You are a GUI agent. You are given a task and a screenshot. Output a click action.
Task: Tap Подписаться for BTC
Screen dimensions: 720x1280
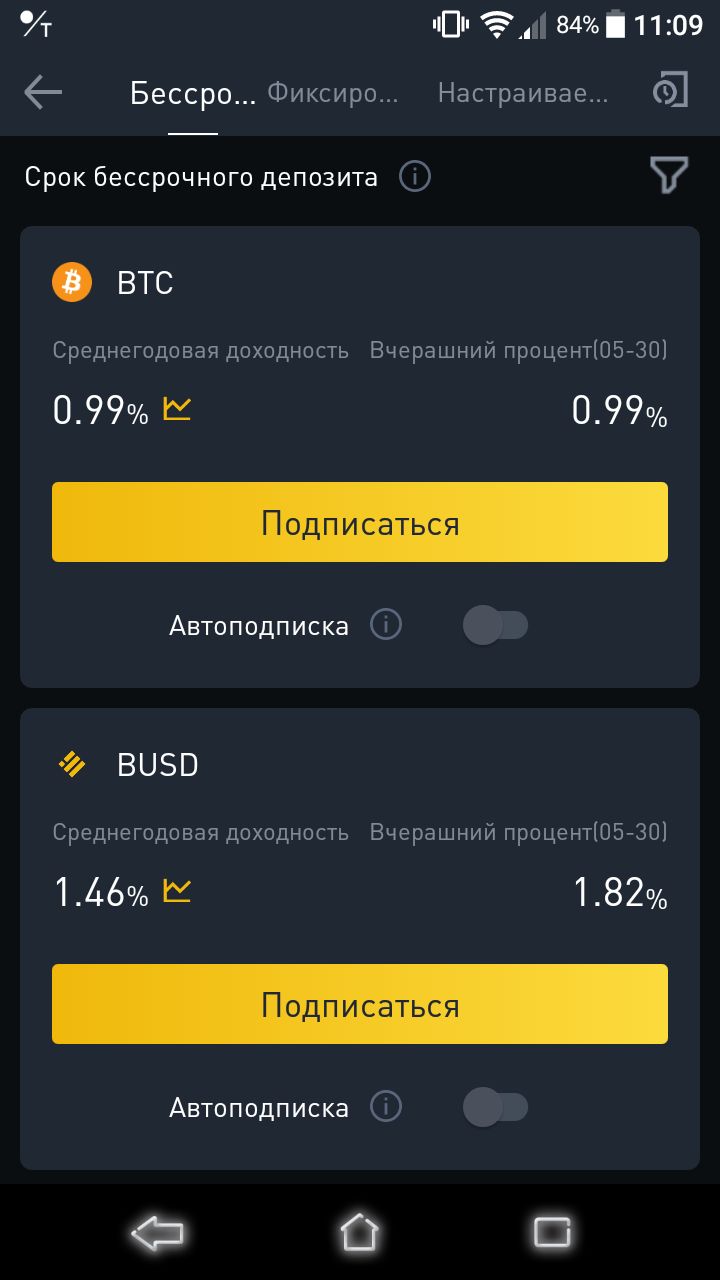(x=360, y=522)
